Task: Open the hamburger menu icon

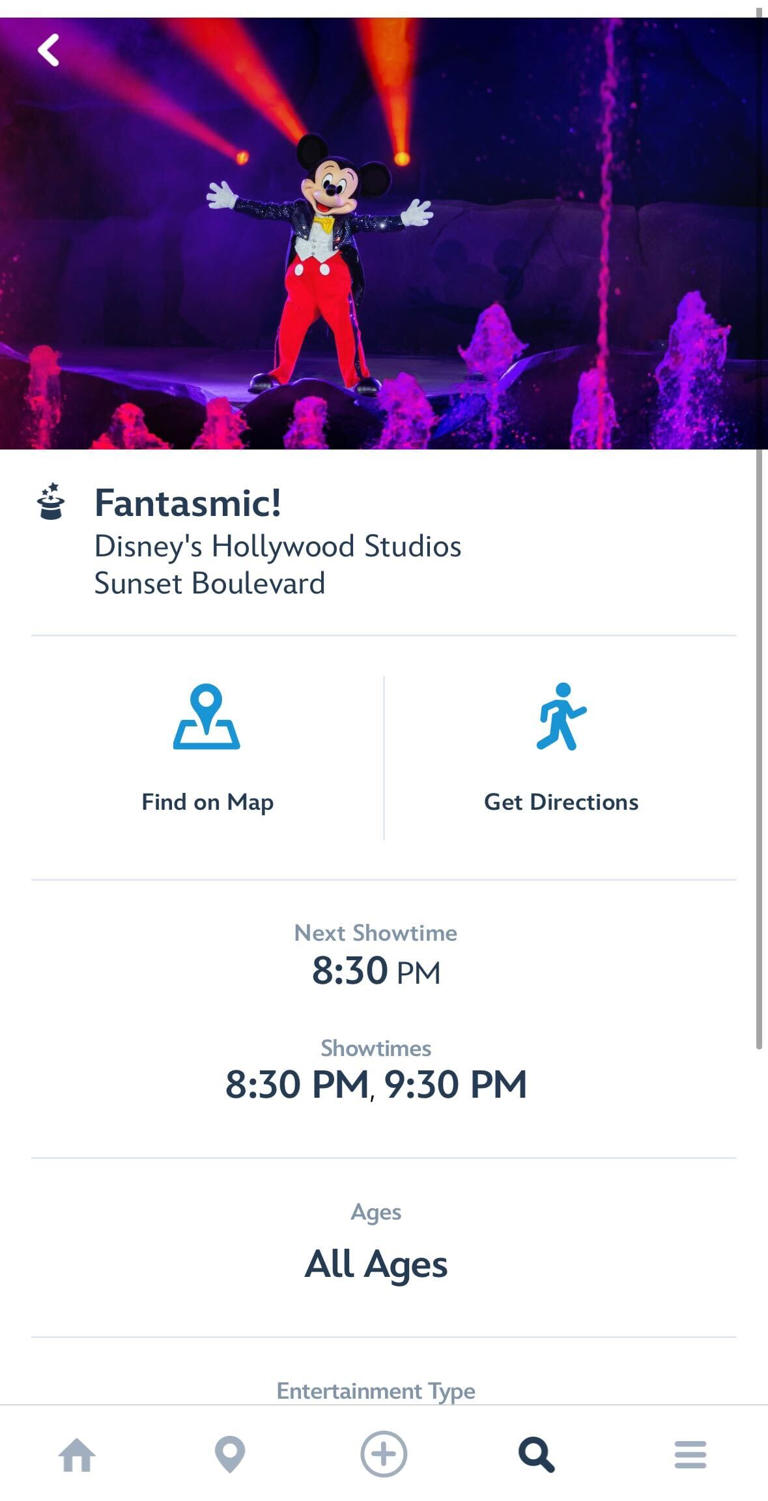Action: pos(690,1455)
